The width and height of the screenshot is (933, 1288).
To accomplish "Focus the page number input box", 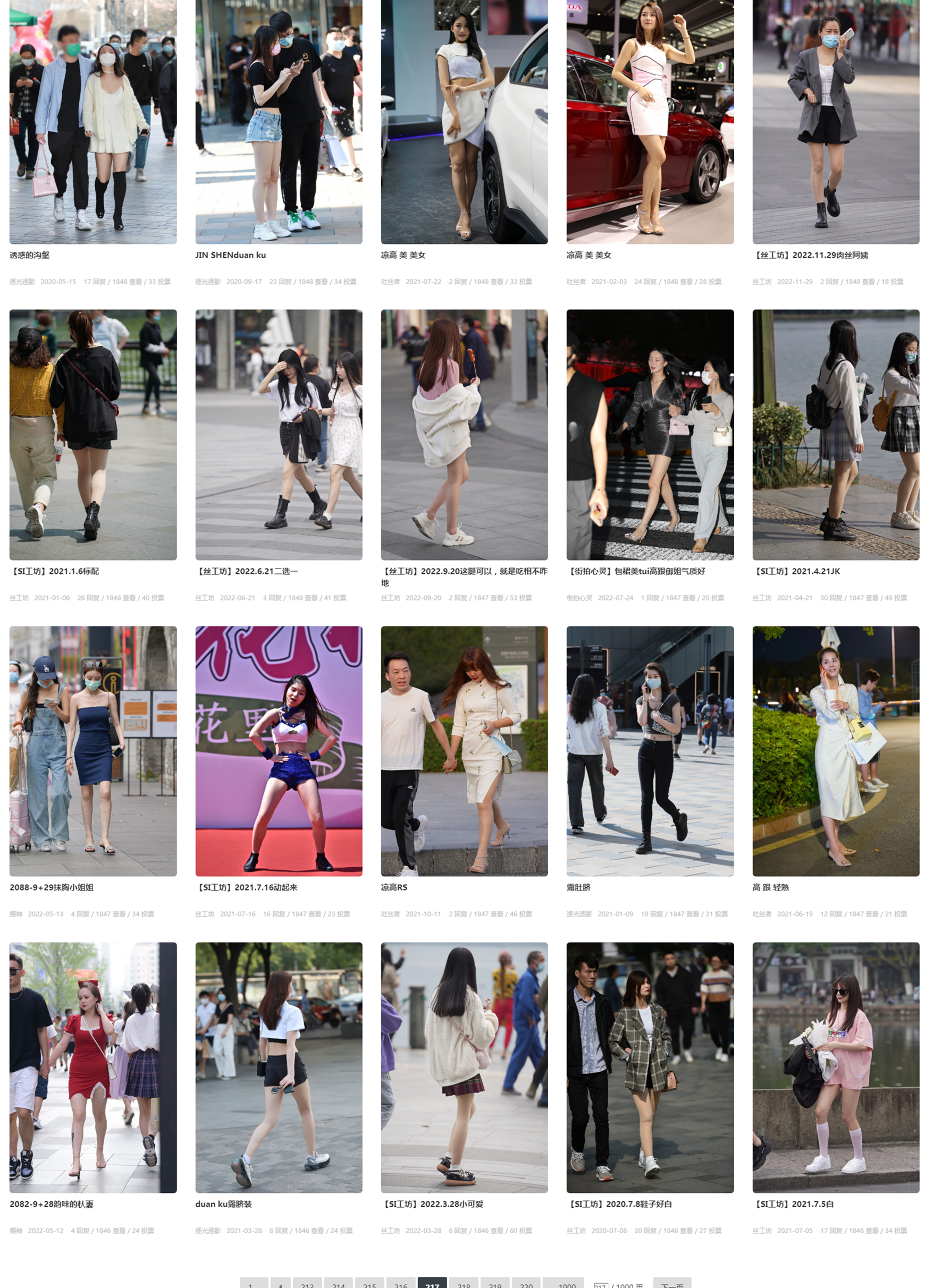I will point(601,1285).
